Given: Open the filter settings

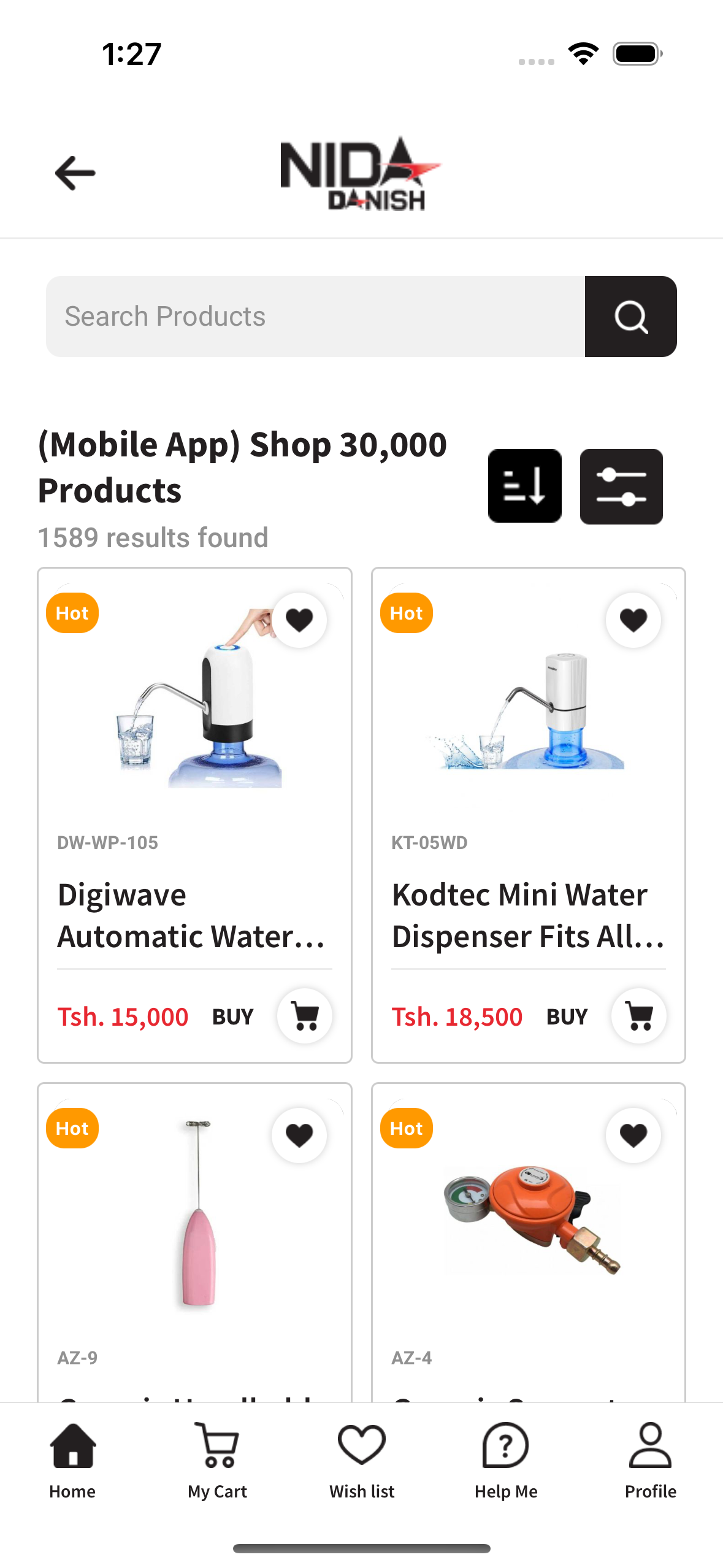Looking at the screenshot, I should point(621,486).
